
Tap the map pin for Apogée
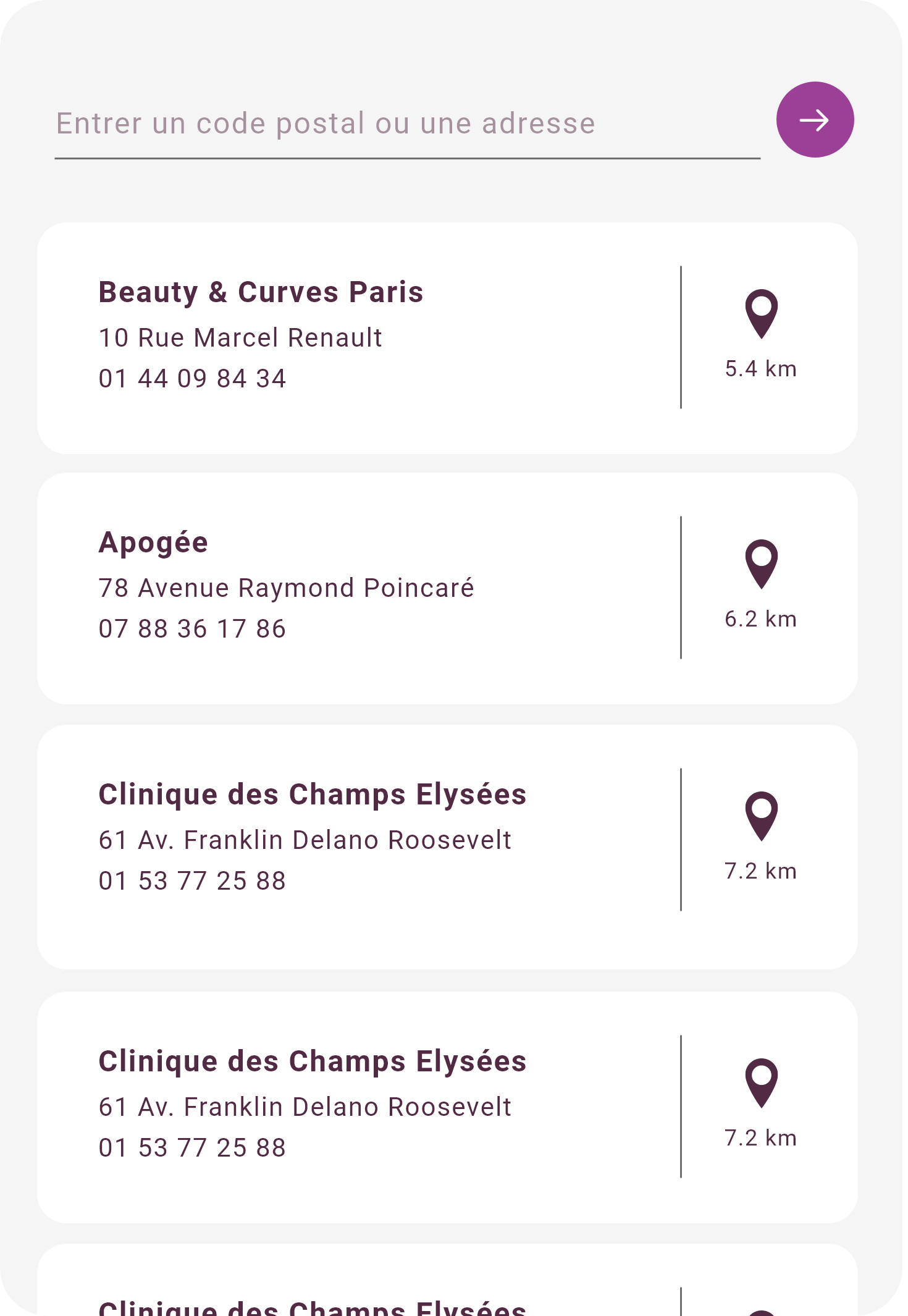(x=761, y=564)
